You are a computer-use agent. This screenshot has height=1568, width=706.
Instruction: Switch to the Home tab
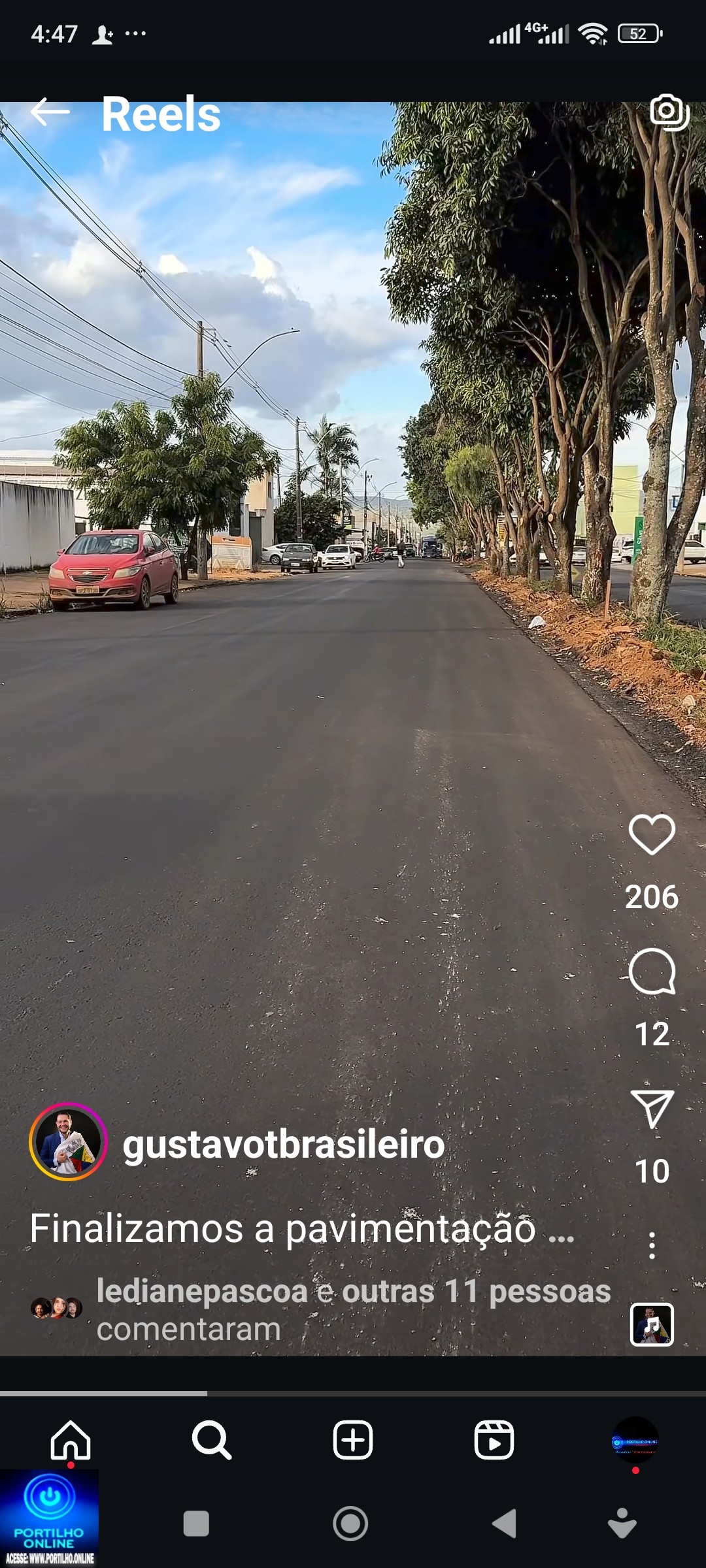71,1440
